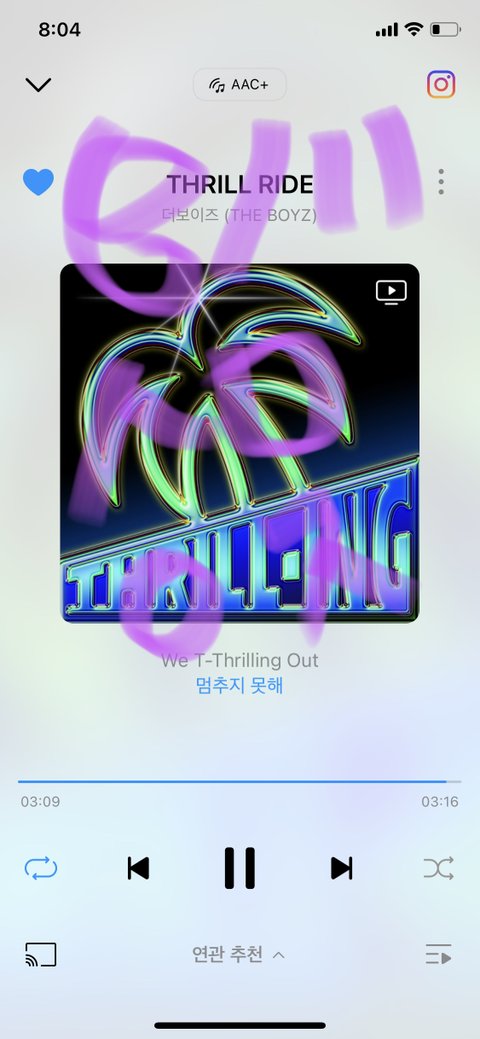Open full lyrics from the lyric lines

tap(239, 673)
